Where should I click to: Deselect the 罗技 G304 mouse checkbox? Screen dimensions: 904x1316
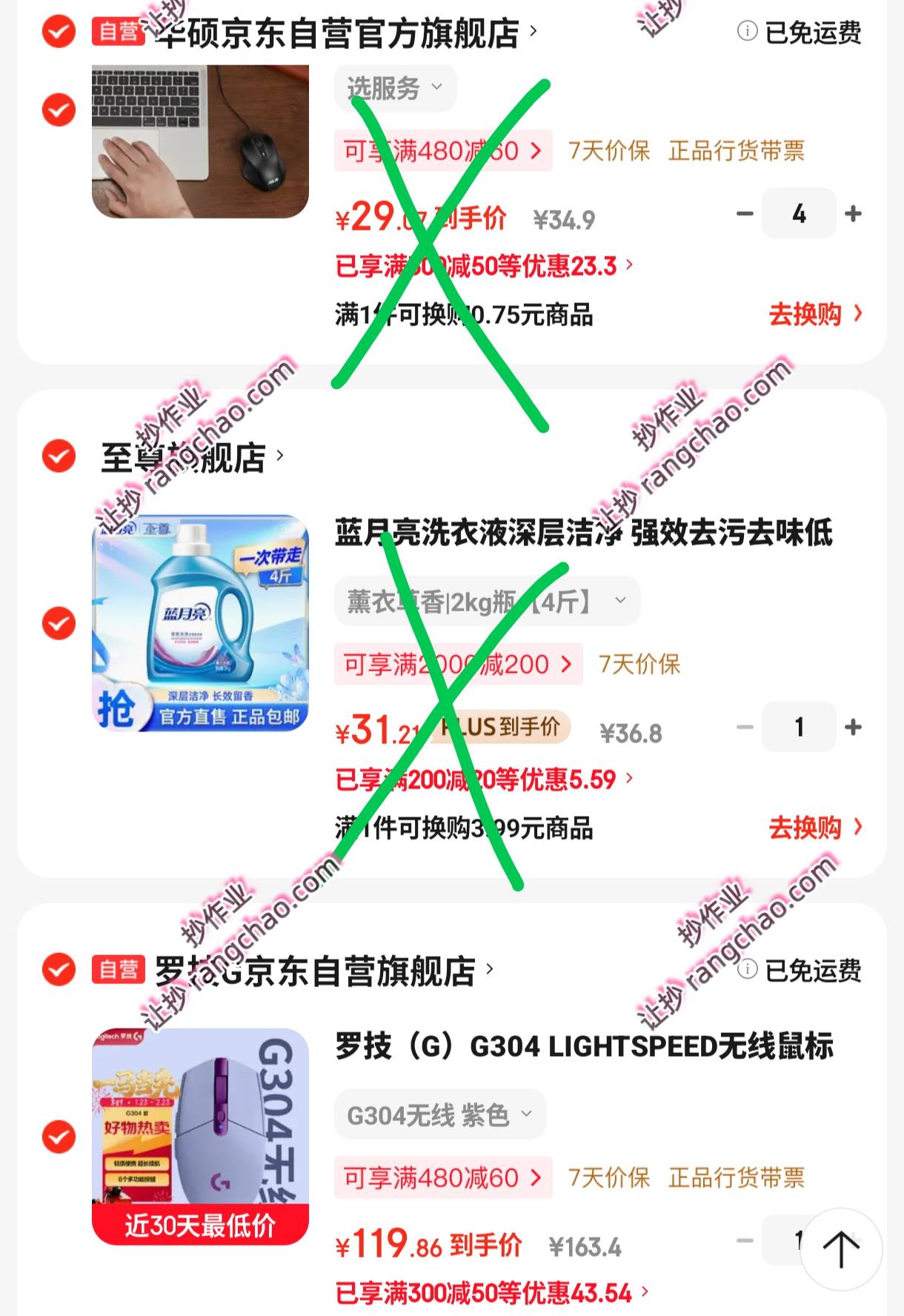tap(59, 1137)
